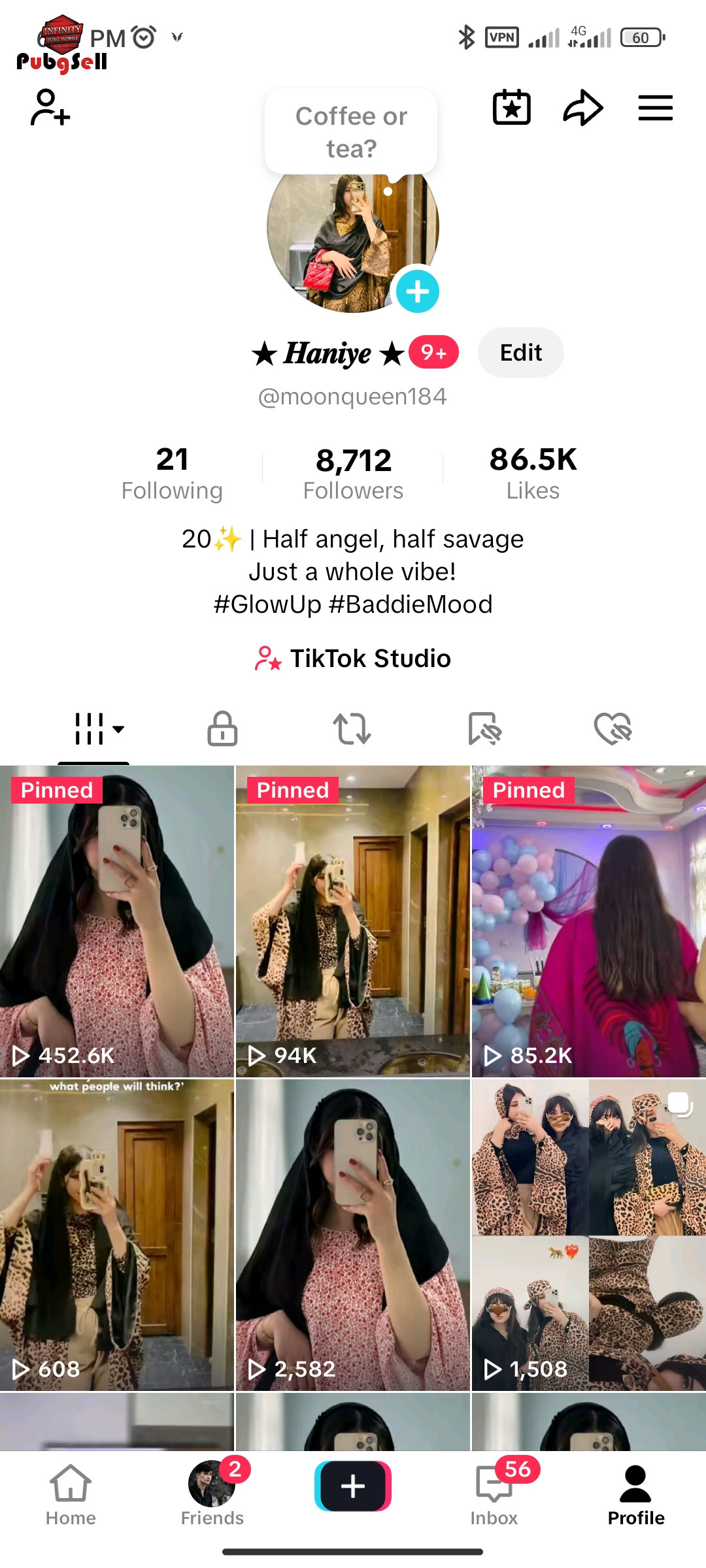Tap the Coffee or tea? note bubble
The height and width of the screenshot is (1568, 706).
pos(351,132)
